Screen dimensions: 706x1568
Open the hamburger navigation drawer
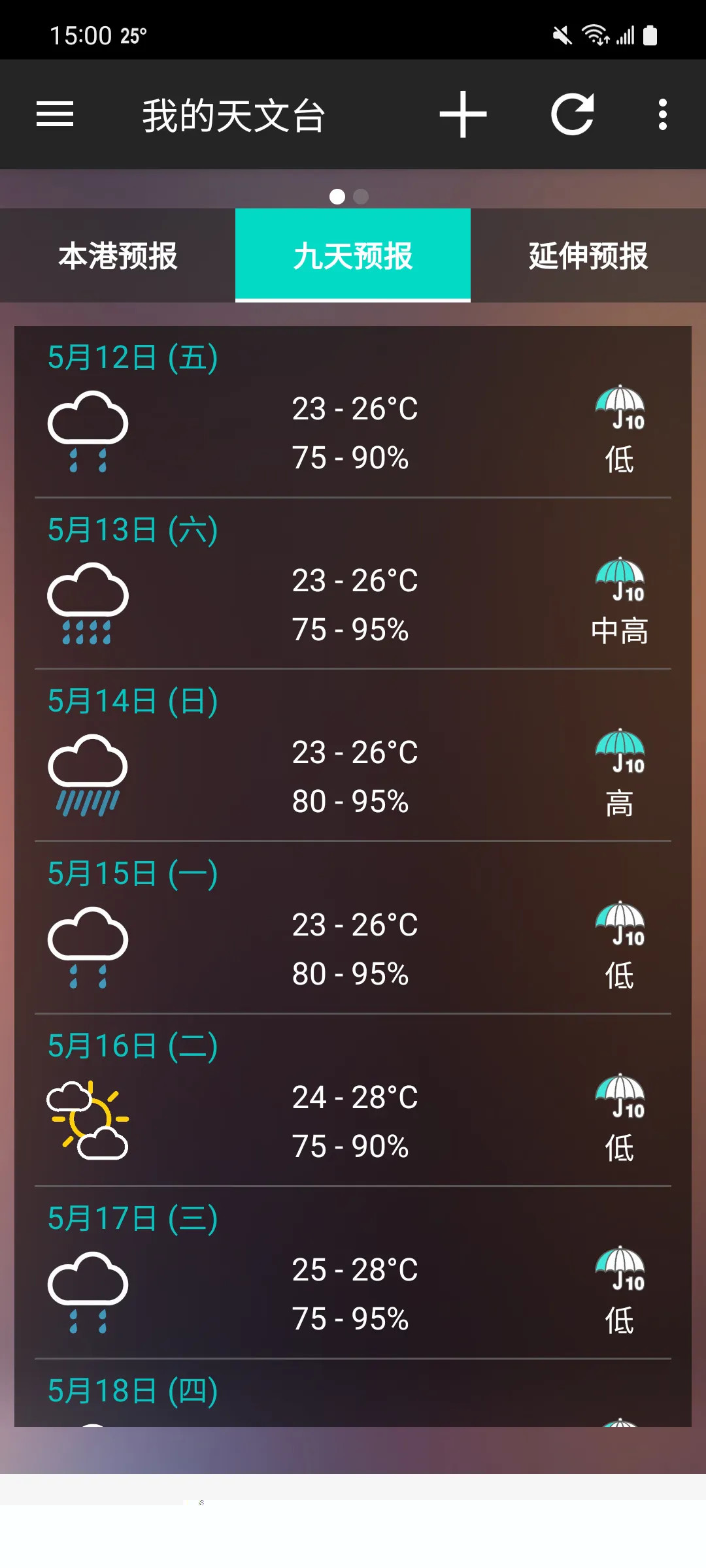(x=55, y=115)
